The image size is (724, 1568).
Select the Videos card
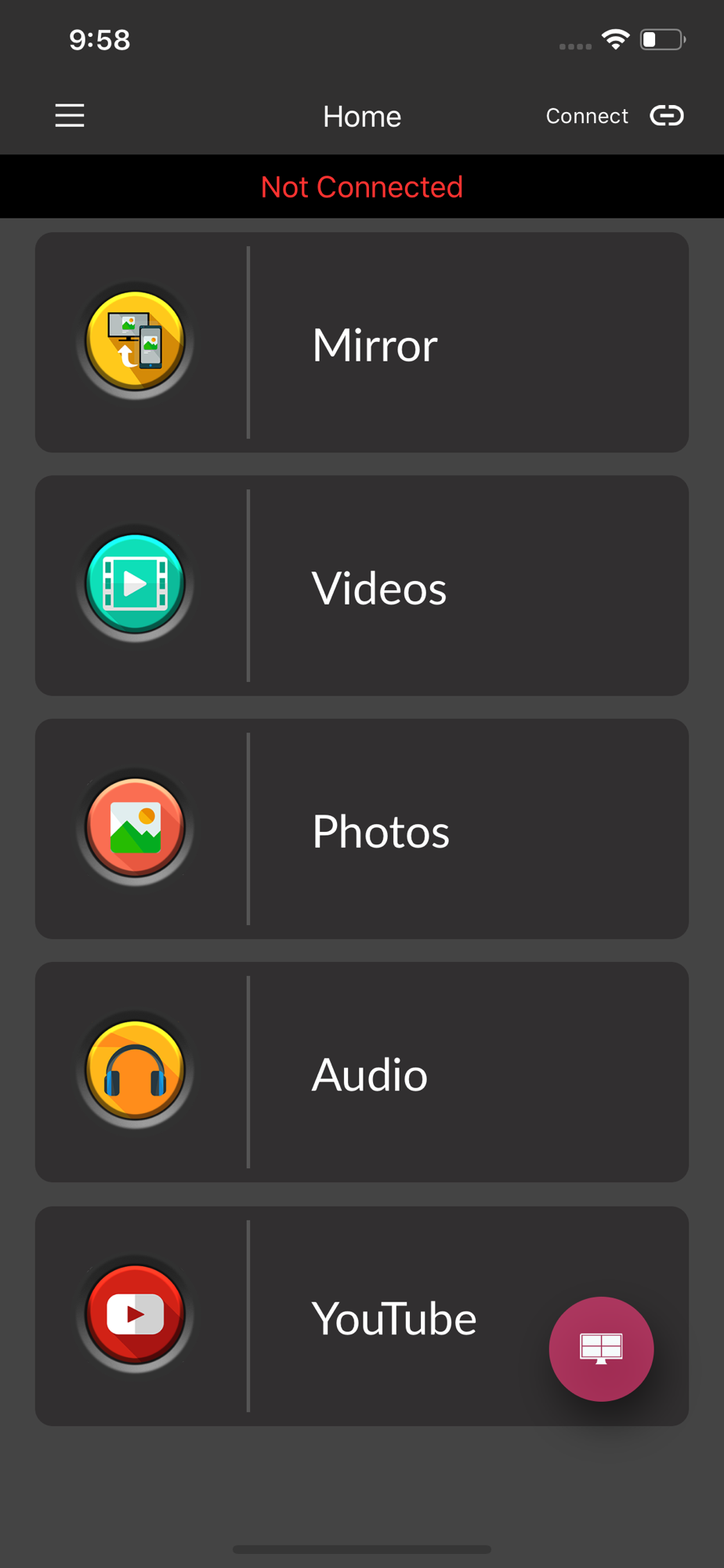(x=361, y=586)
